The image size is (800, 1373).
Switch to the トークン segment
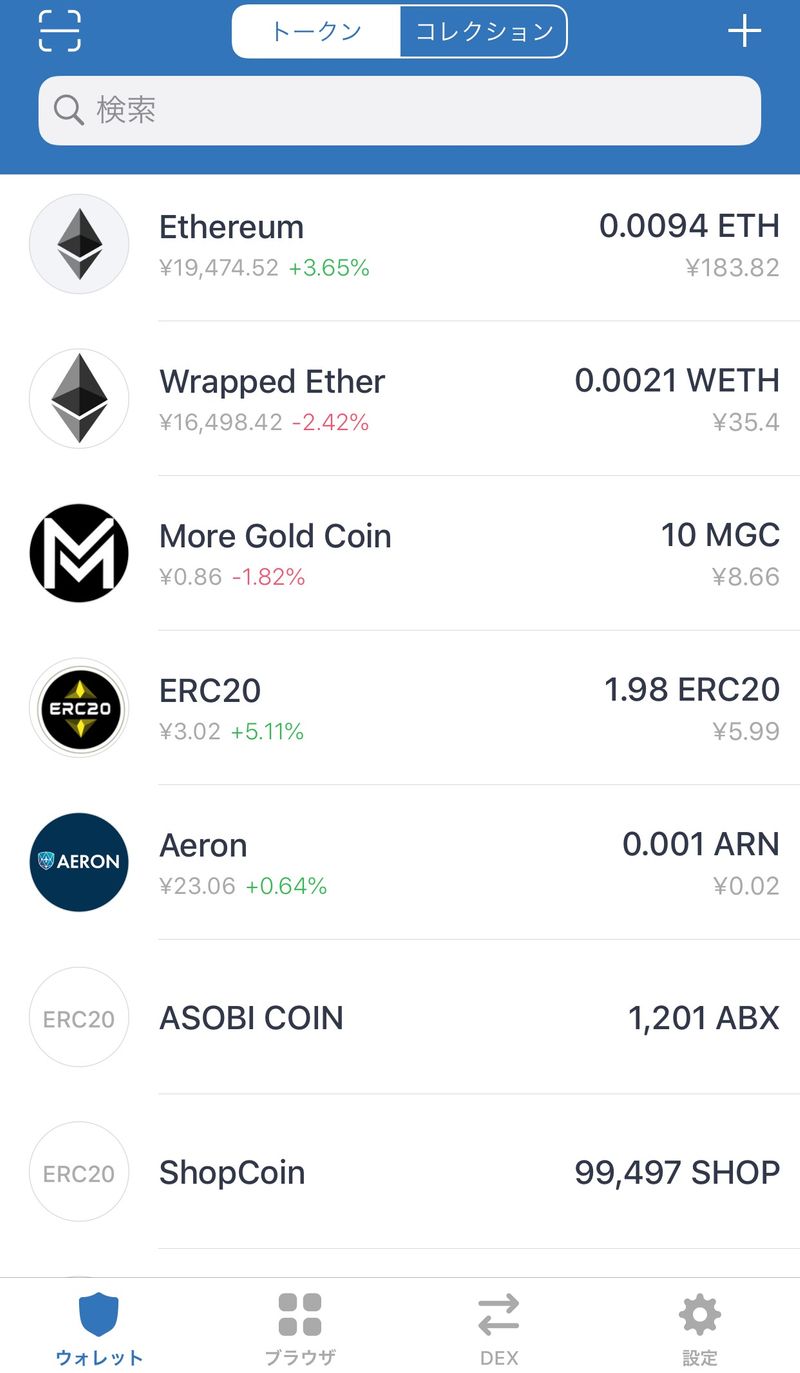[x=316, y=31]
